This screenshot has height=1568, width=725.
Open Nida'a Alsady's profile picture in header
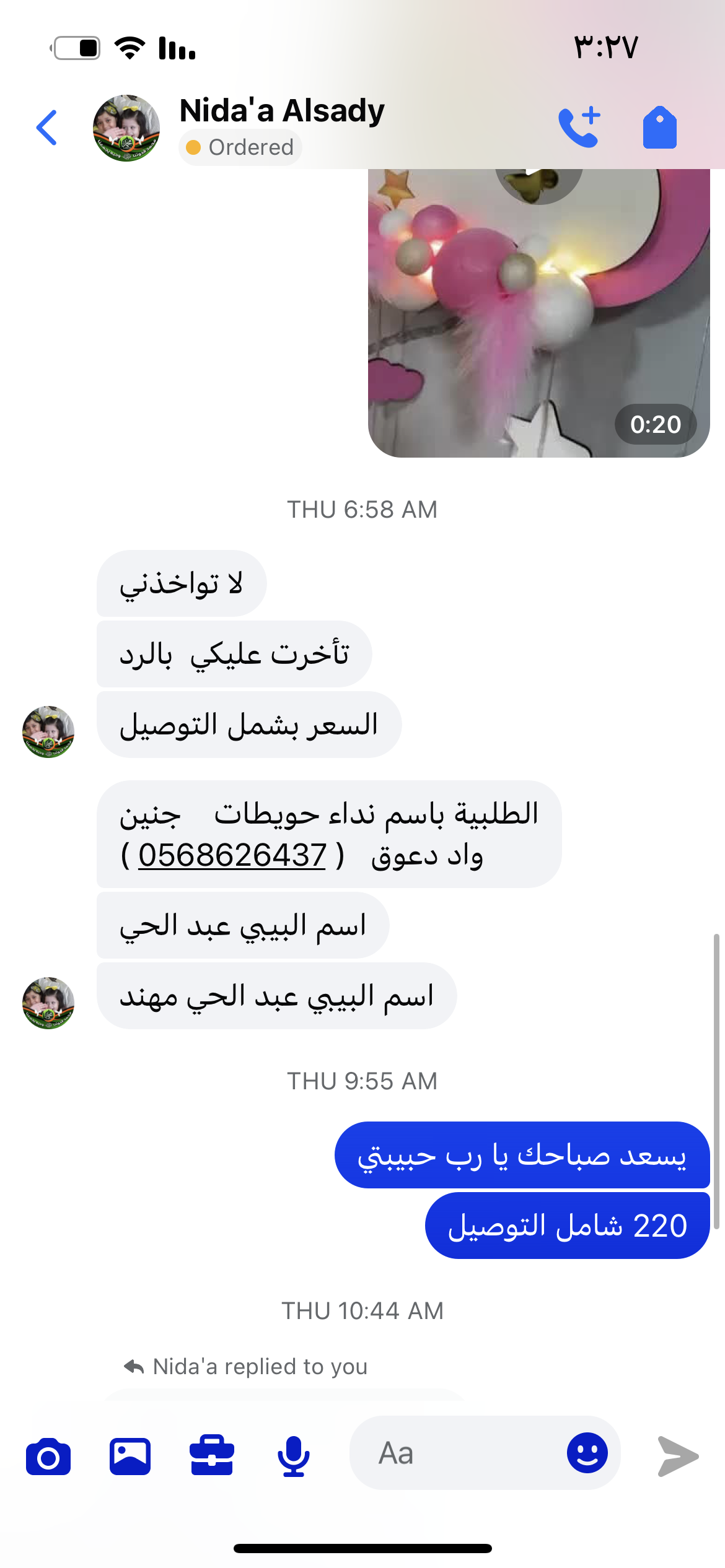126,128
